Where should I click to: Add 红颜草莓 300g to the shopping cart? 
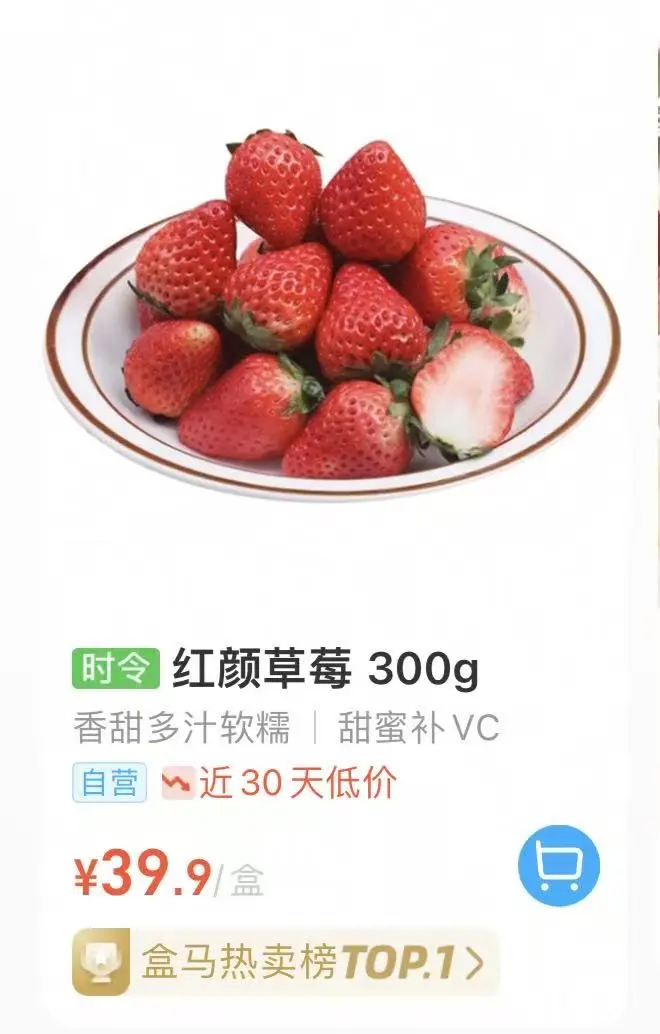coord(558,866)
